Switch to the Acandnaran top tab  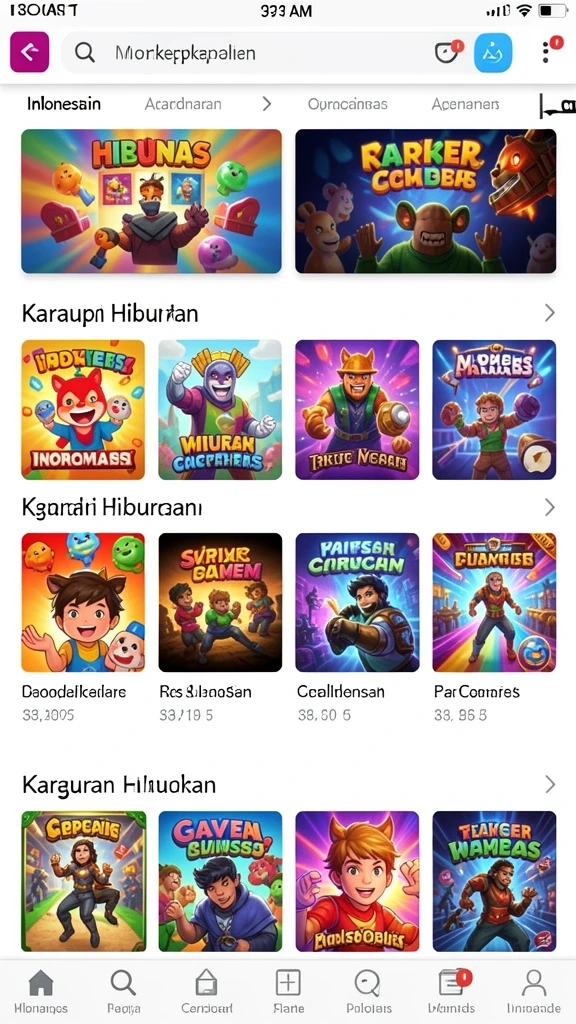coord(183,103)
